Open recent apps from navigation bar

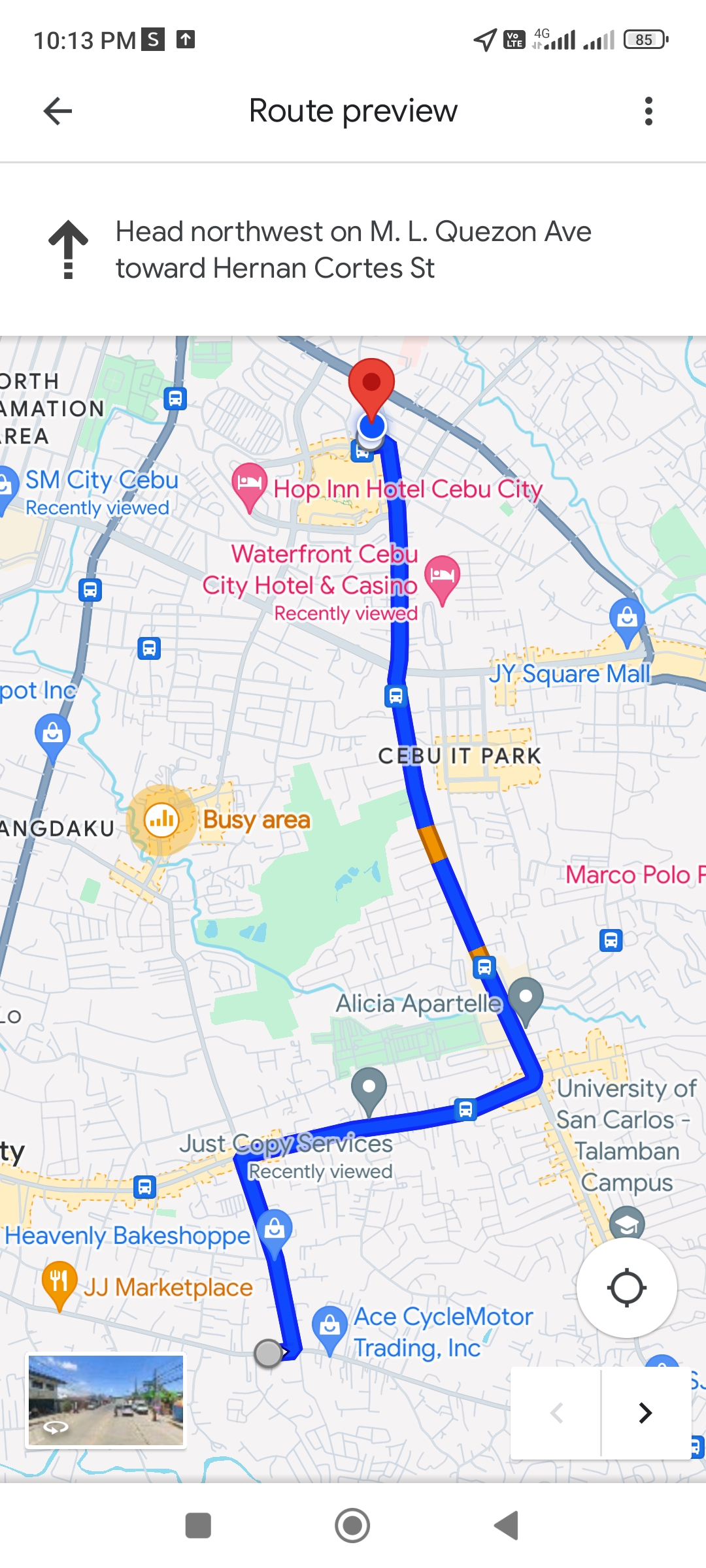point(198,1526)
